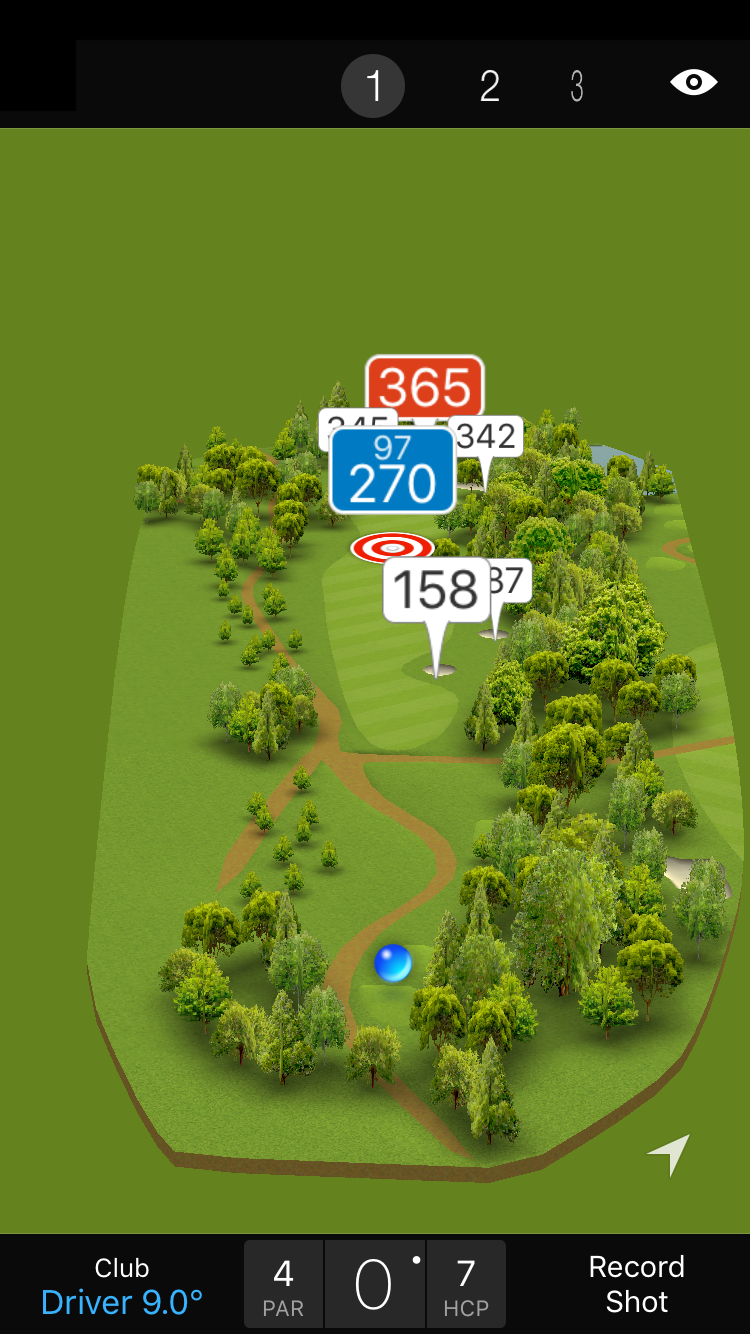Tap the 342 distance pin

pos(488,437)
